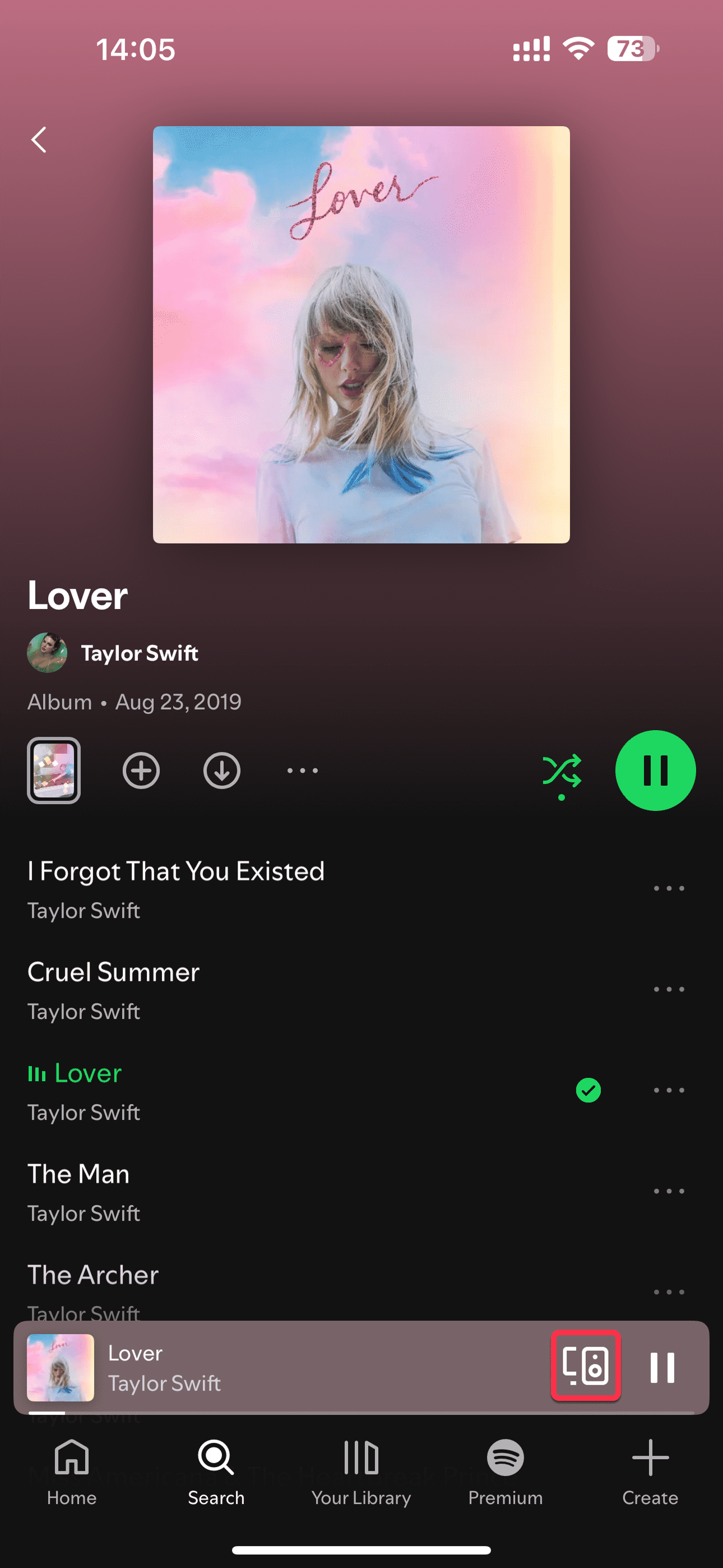Screen dimensions: 723x1568
Task: Go back with the top-left arrow
Action: [39, 140]
